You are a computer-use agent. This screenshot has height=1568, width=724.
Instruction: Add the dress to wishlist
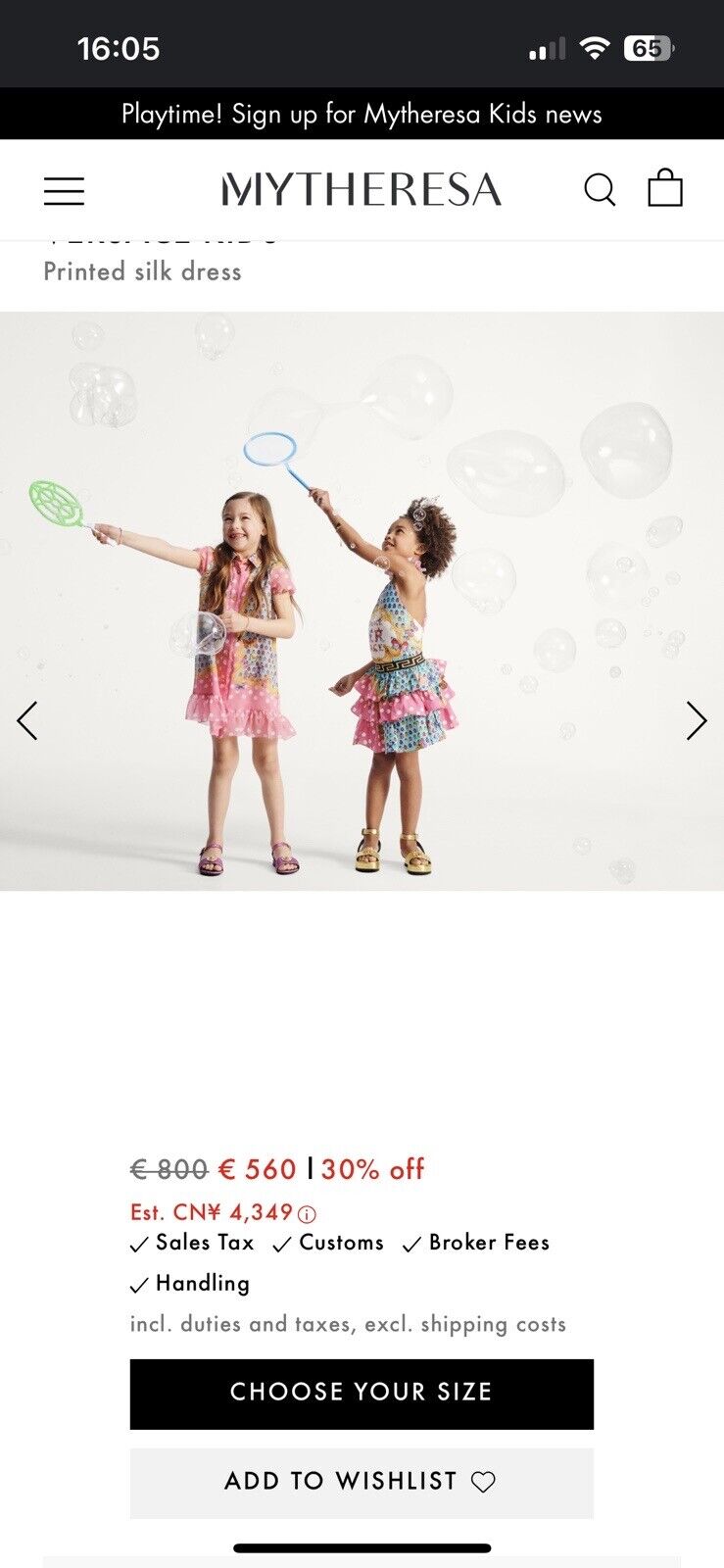(362, 1482)
